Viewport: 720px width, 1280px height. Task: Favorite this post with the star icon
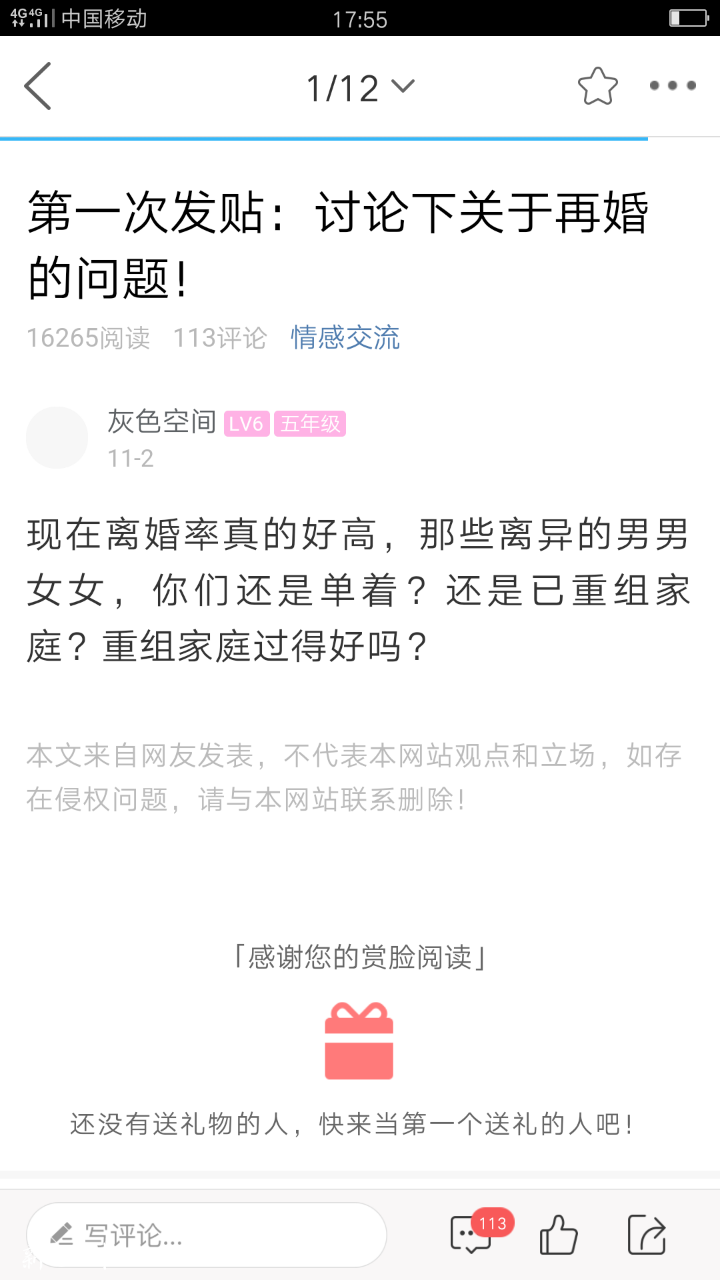(598, 87)
